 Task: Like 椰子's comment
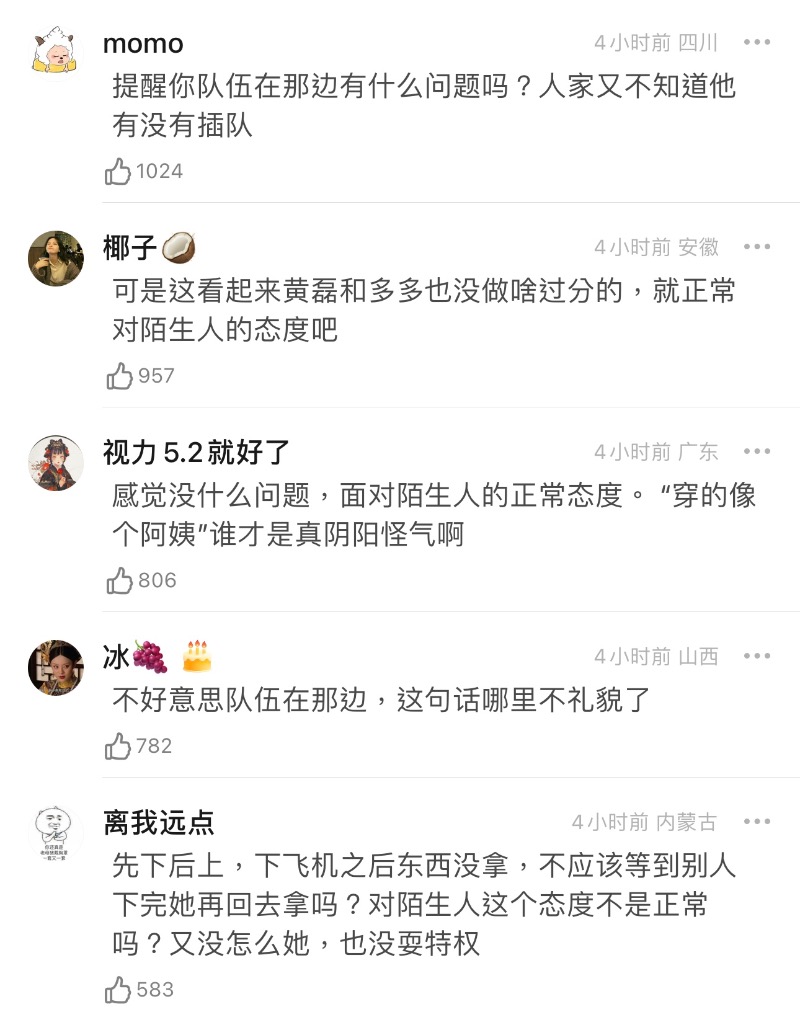click(119, 376)
